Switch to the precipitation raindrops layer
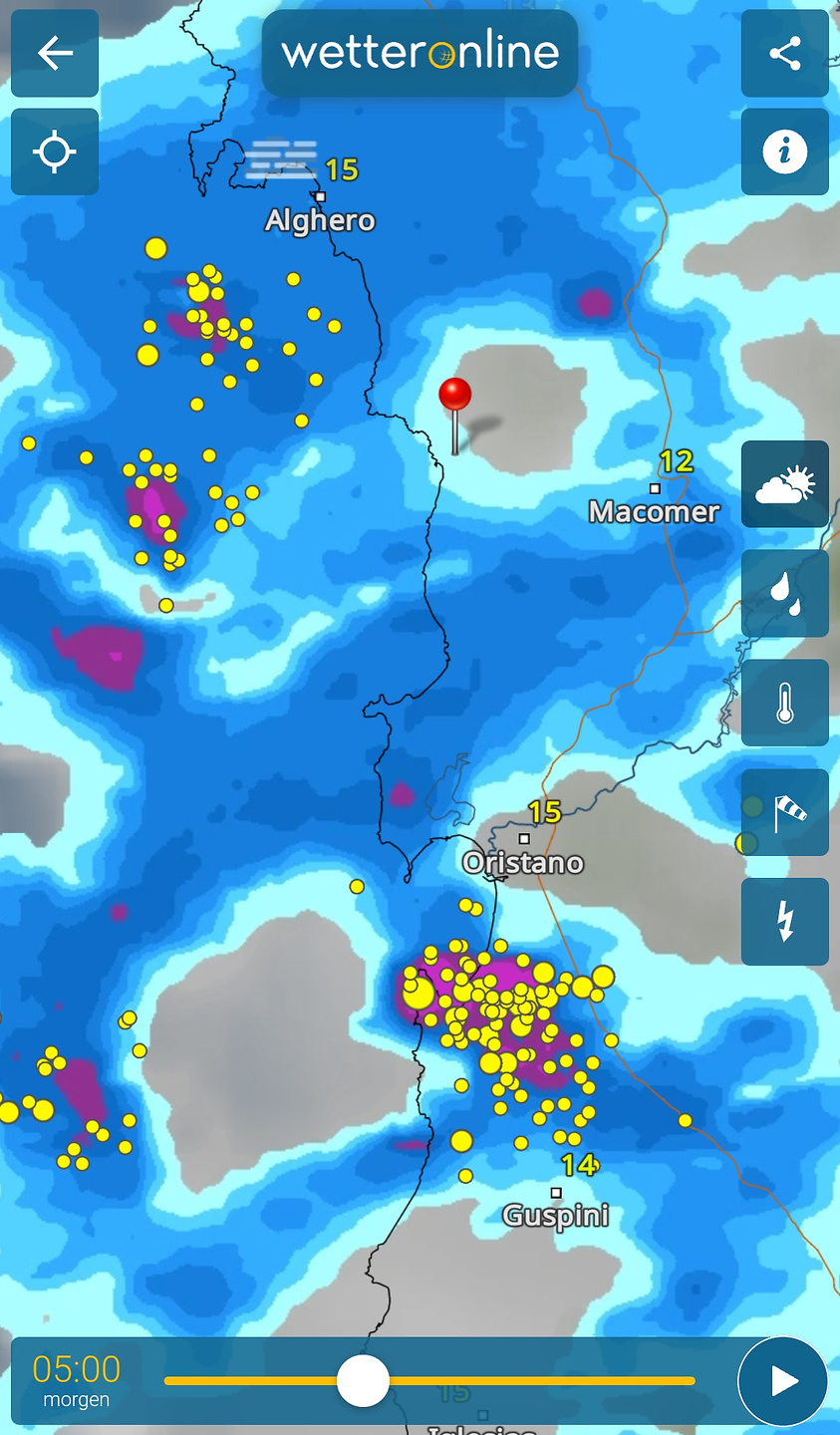The height and width of the screenshot is (1435, 840). [x=785, y=594]
